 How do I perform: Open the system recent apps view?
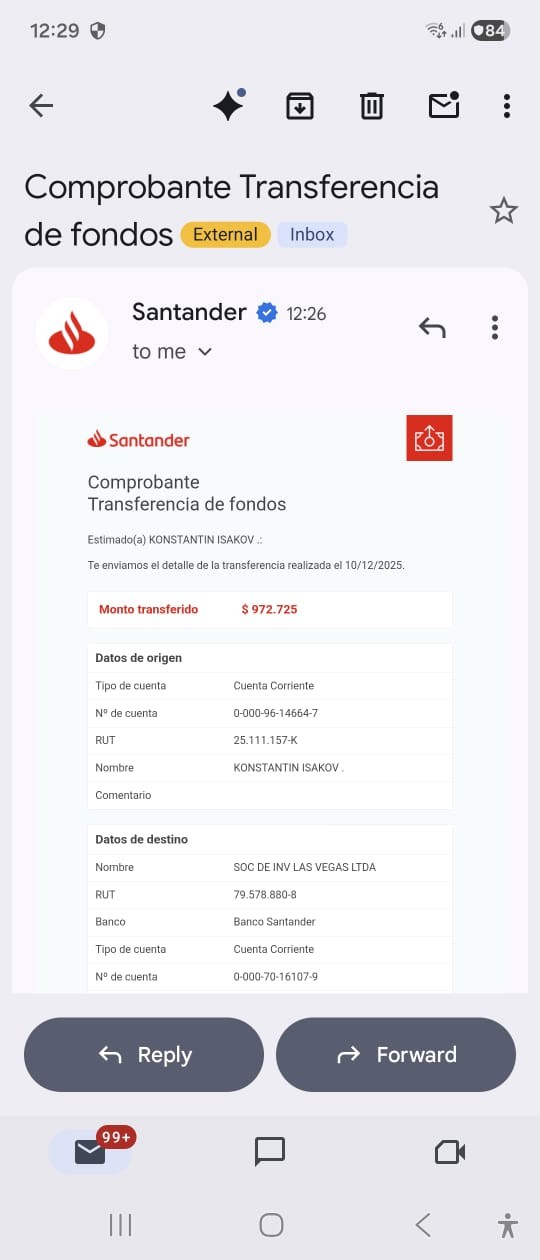120,1224
